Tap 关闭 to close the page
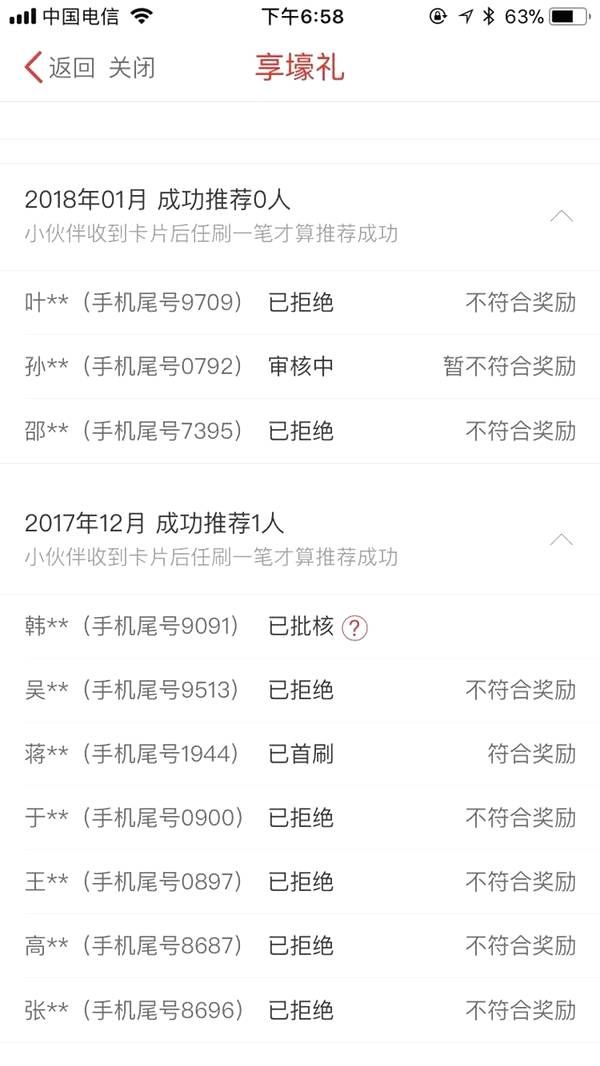 [x=132, y=68]
